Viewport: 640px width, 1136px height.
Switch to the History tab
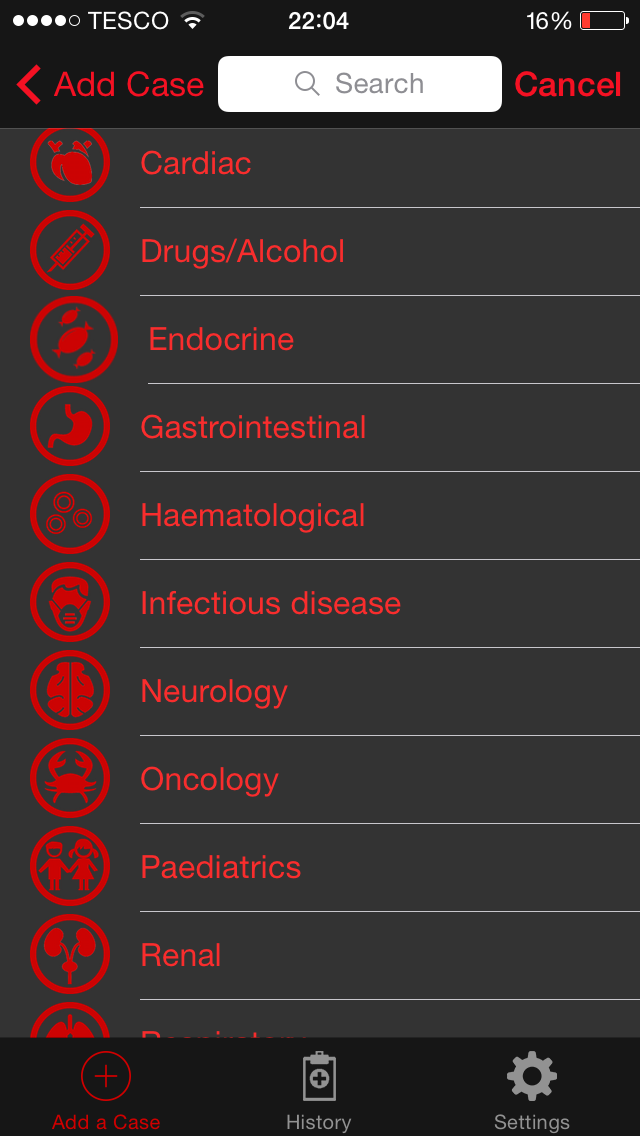point(319,1092)
